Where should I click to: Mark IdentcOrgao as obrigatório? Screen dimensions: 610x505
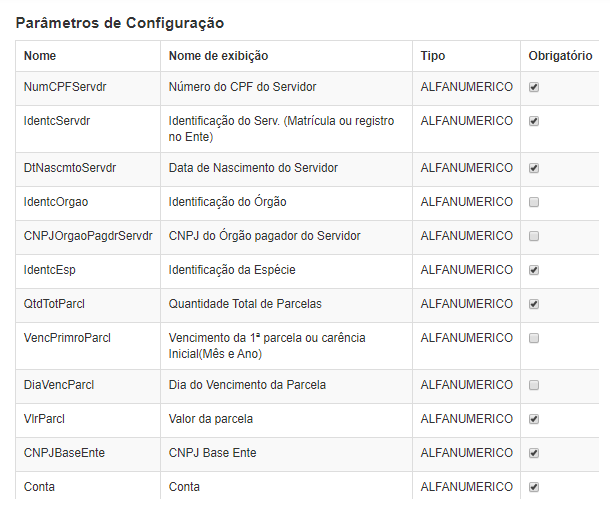(x=534, y=202)
